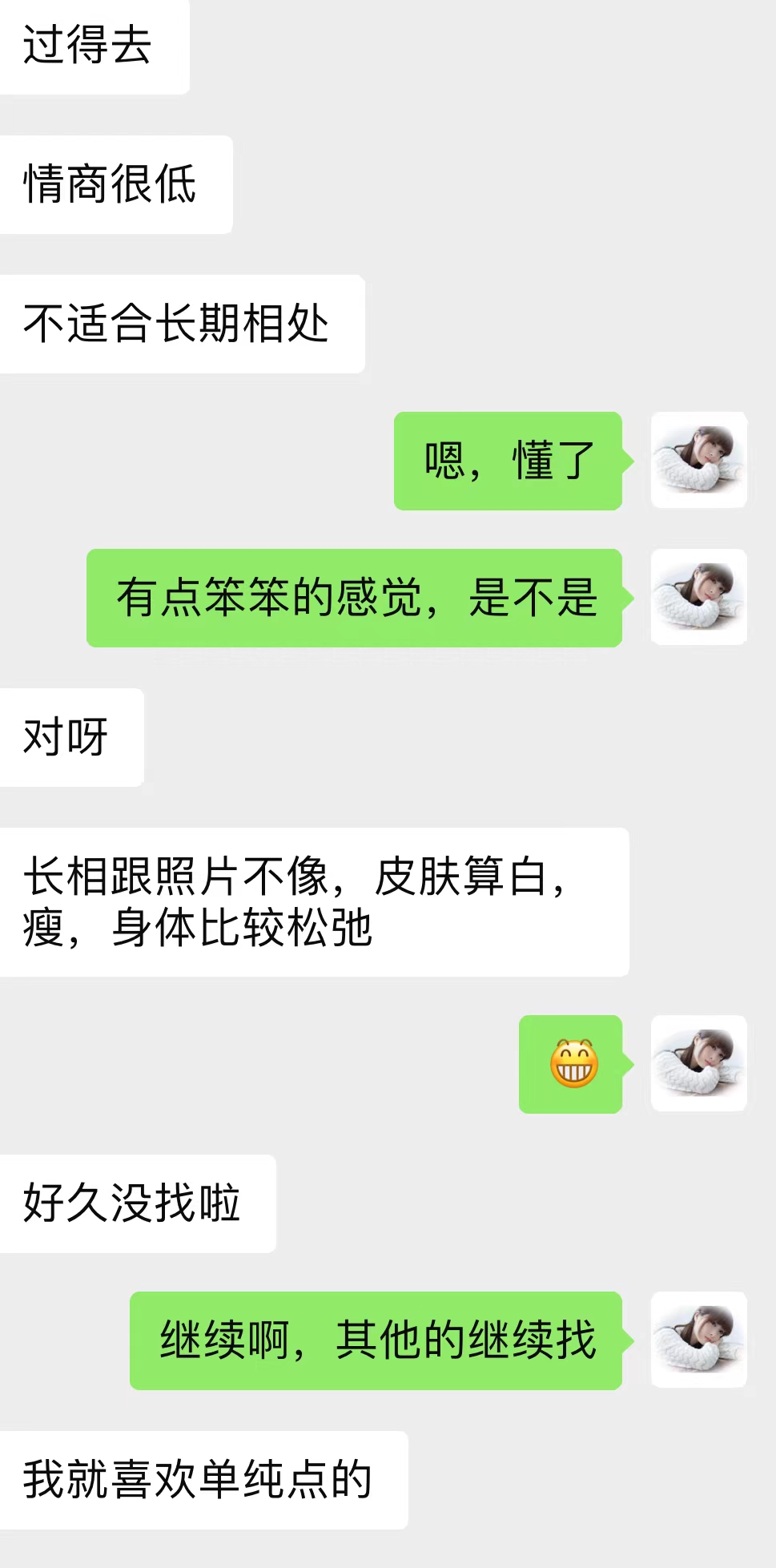View profile from avatar beside the grinning emoji

click(698, 1063)
